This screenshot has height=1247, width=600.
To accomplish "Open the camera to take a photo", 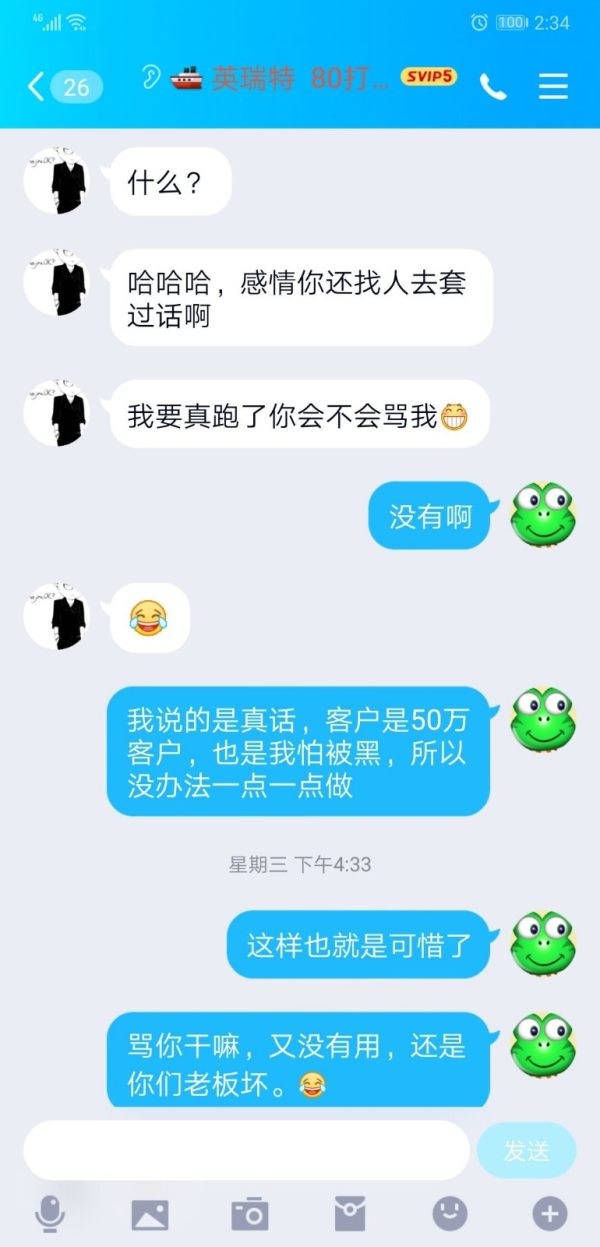I will tap(250, 1215).
